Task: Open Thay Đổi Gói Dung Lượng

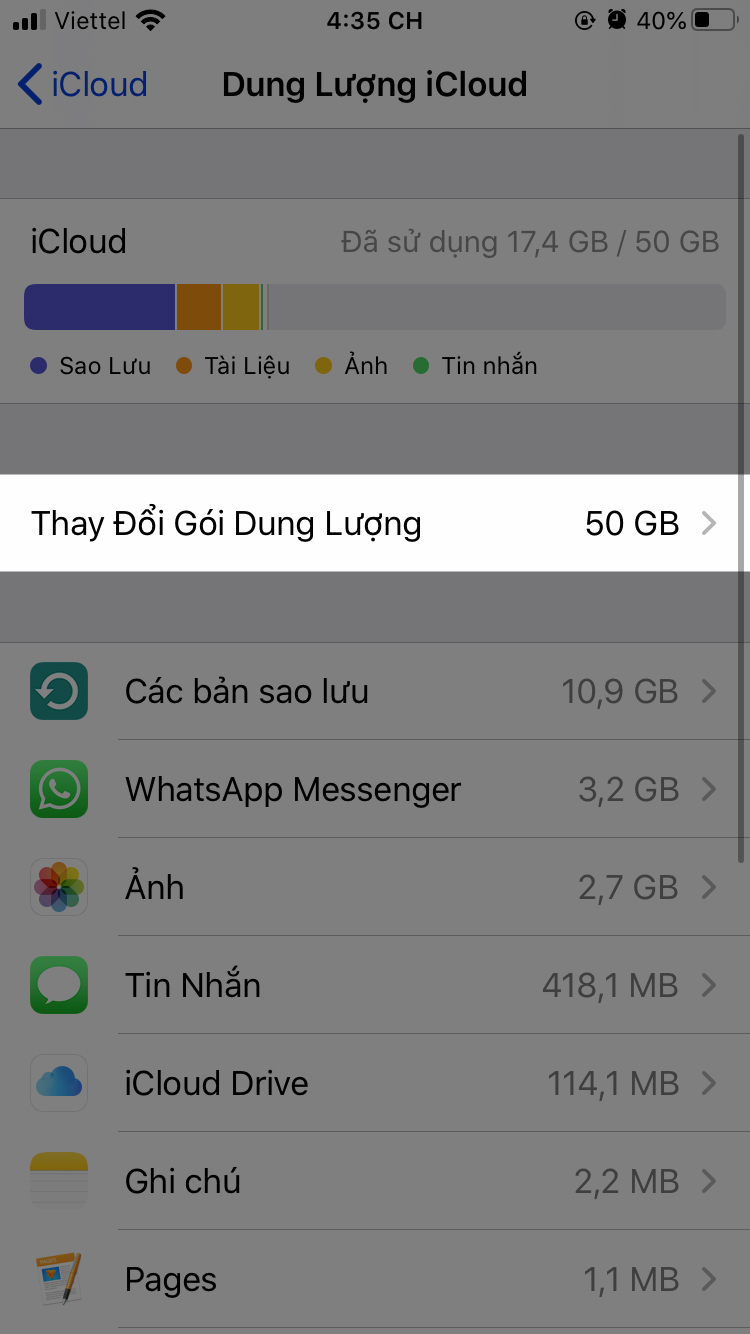Action: pos(375,523)
